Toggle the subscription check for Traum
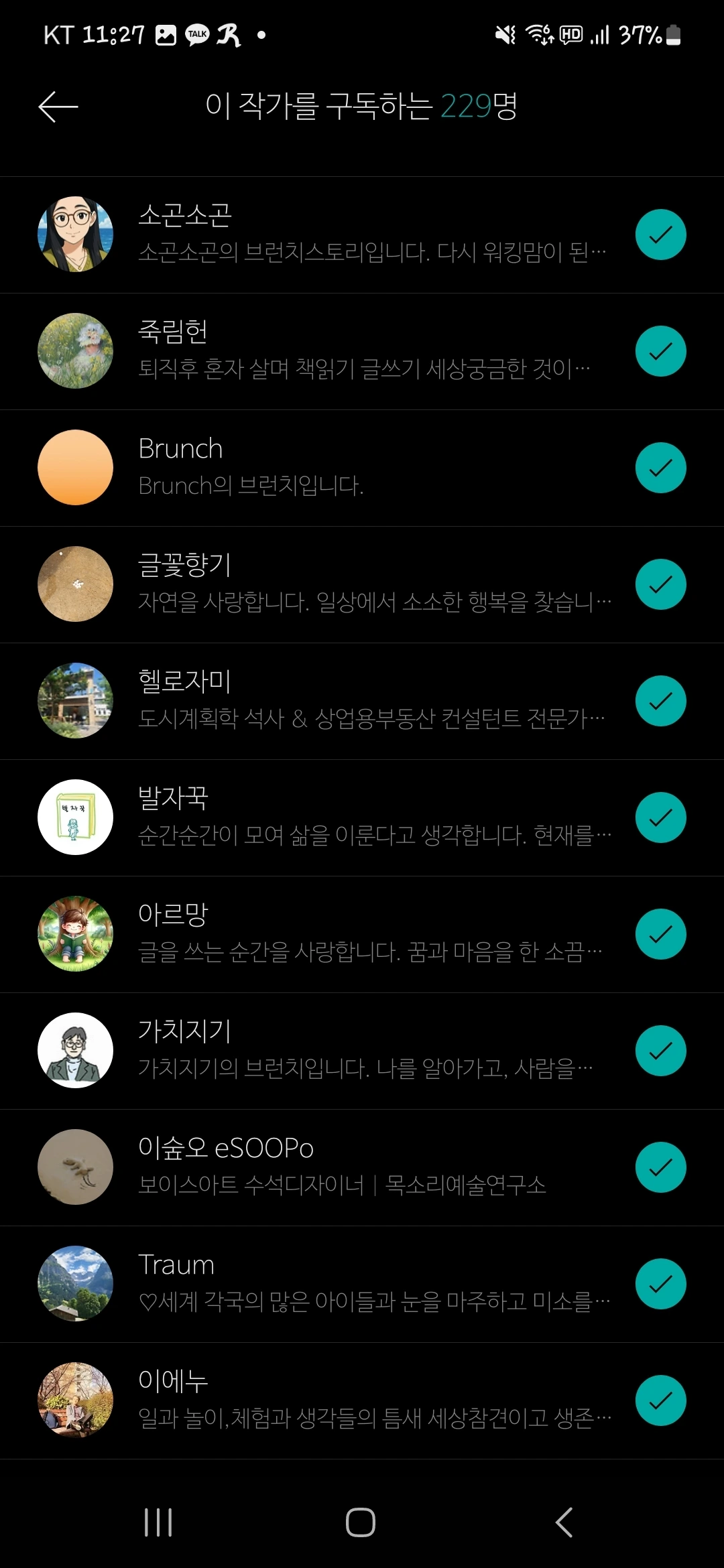Screen dimensions: 724x1568 660,1284
